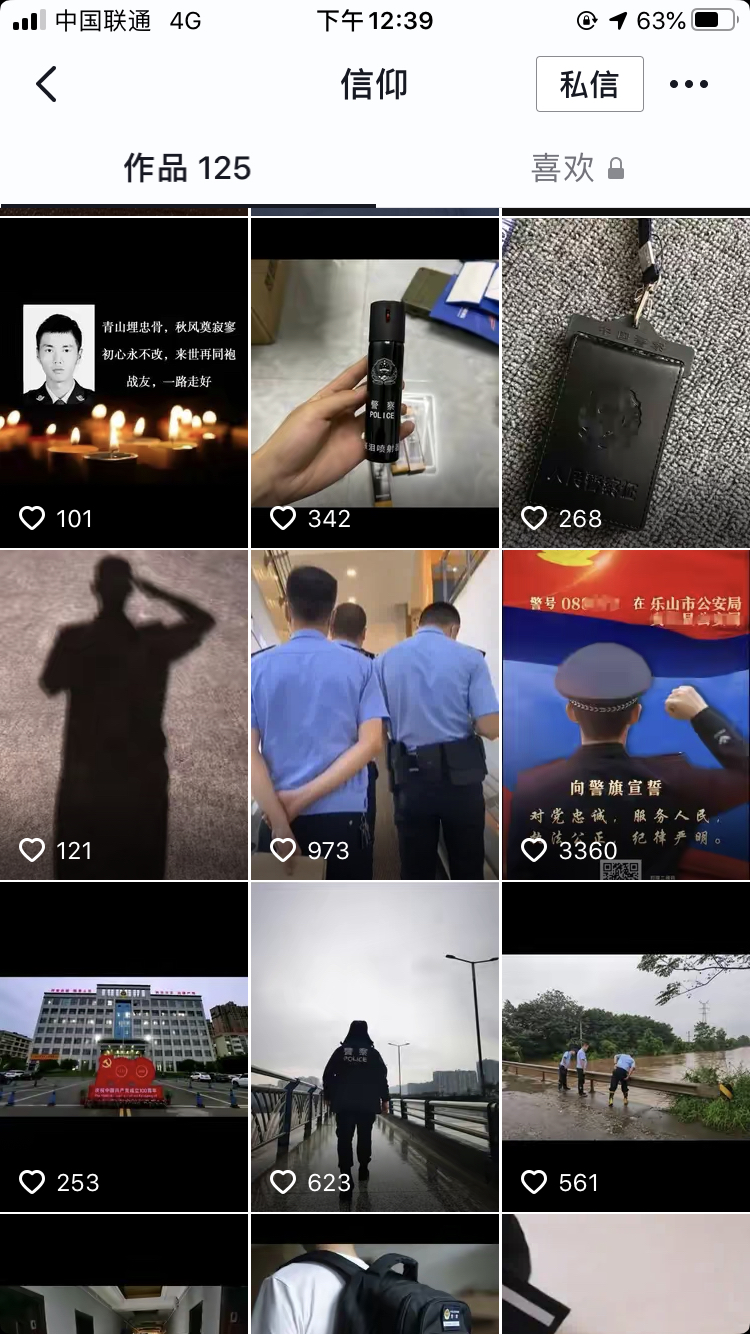Switch to the locked 喜欢 tab
The image size is (750, 1334).
(577, 168)
